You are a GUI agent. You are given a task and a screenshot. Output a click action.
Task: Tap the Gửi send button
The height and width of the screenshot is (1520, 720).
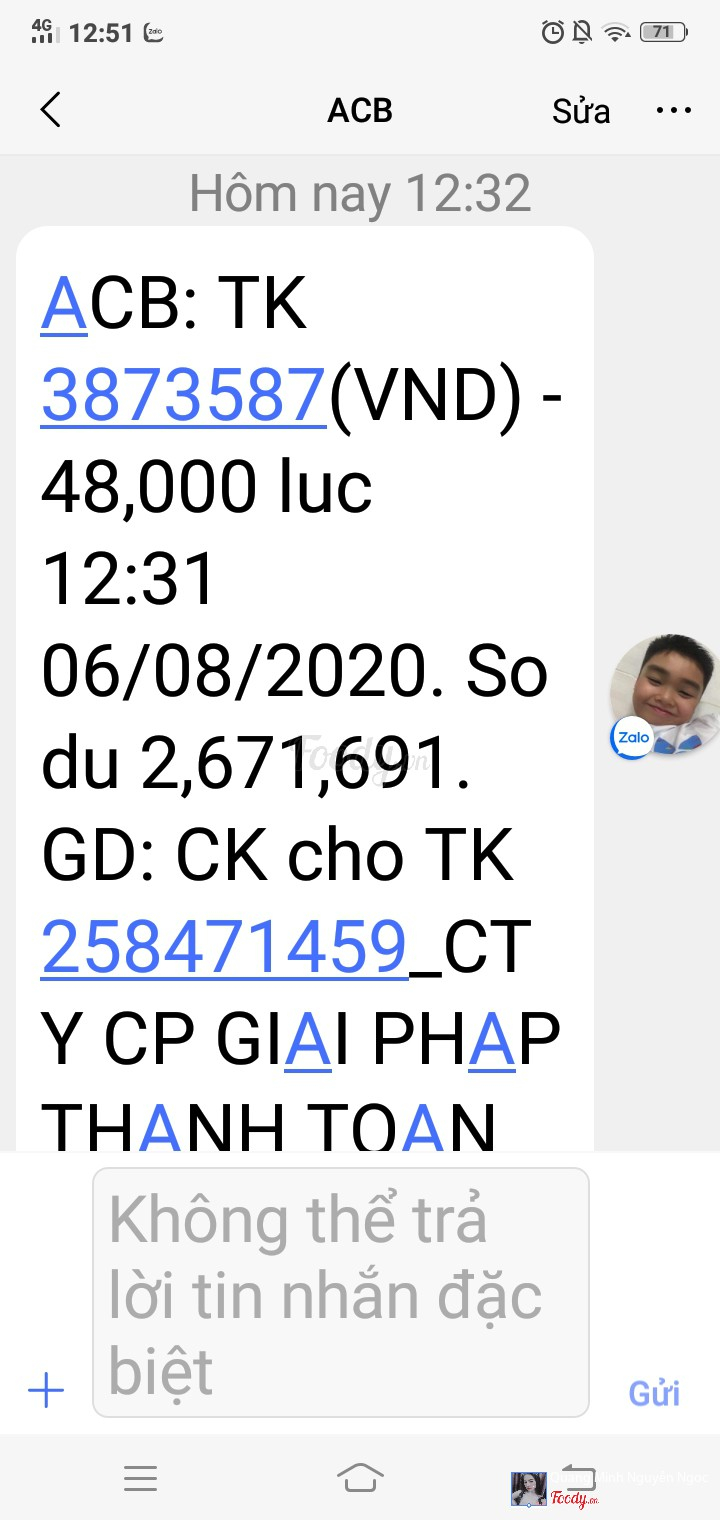tap(654, 1392)
